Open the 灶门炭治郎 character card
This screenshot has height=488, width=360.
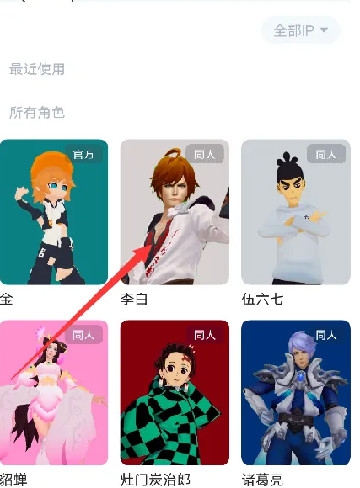tap(175, 393)
